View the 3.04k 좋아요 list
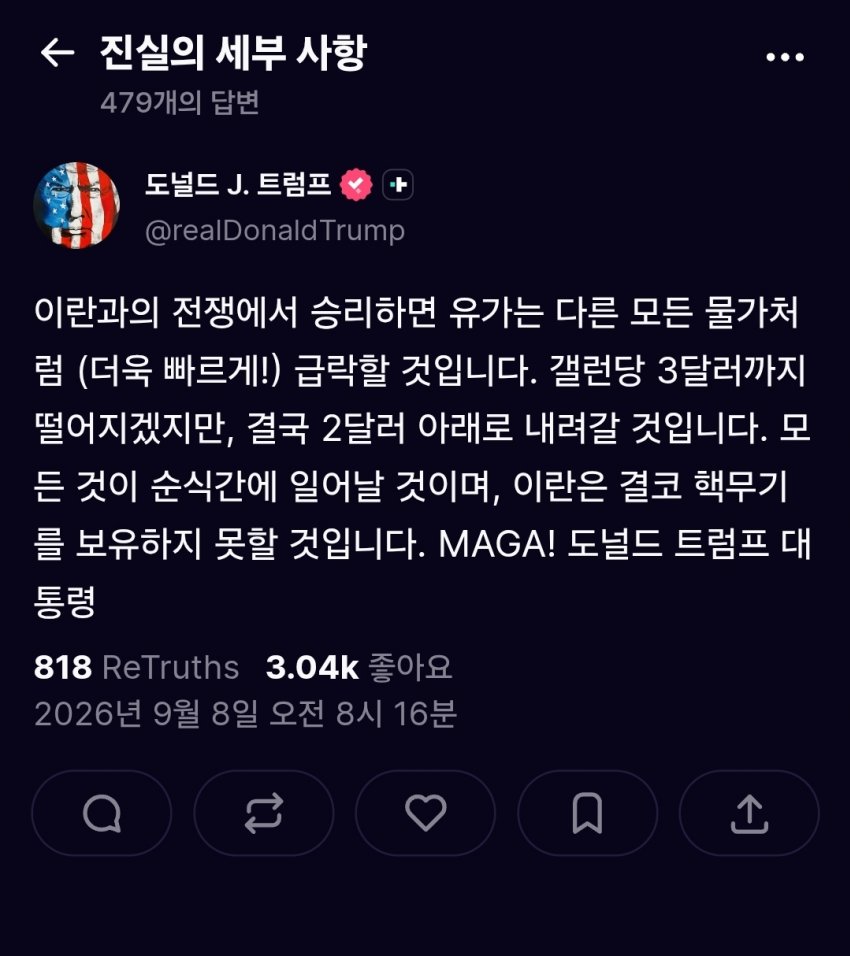This screenshot has height=956, width=850. [359, 667]
